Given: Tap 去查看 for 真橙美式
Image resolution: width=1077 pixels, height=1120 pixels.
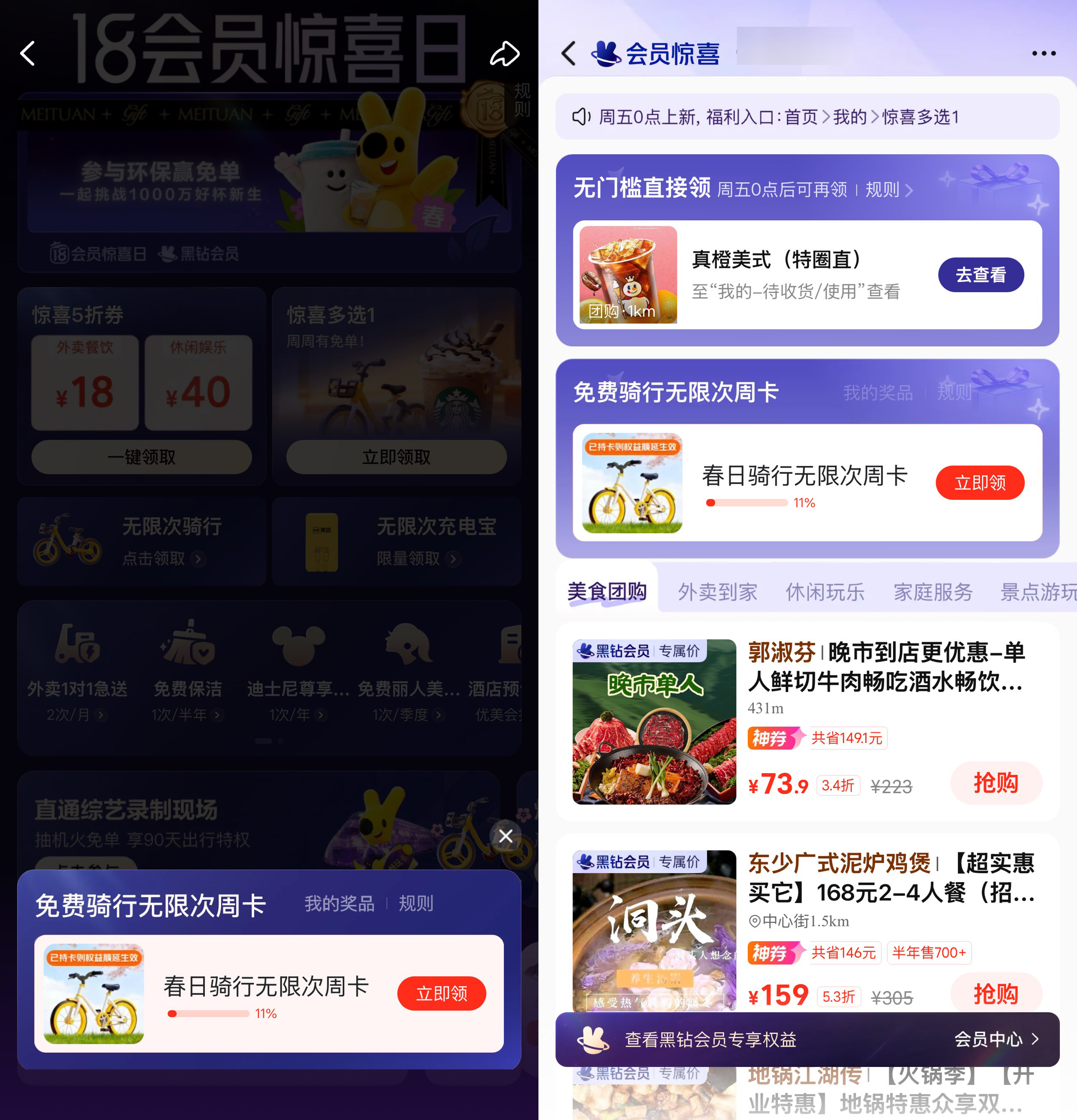Looking at the screenshot, I should click(x=980, y=275).
